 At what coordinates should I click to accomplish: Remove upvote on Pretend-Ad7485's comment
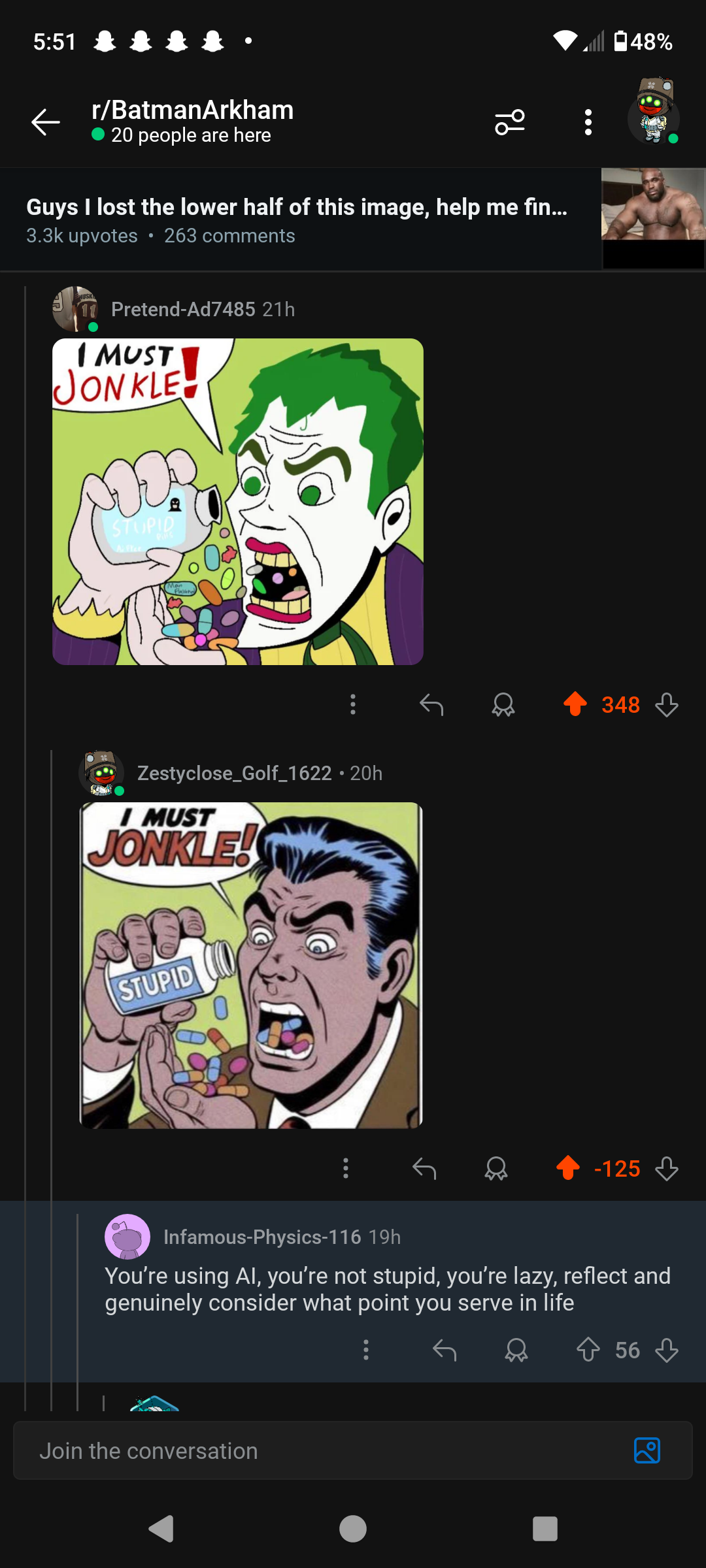tap(575, 704)
